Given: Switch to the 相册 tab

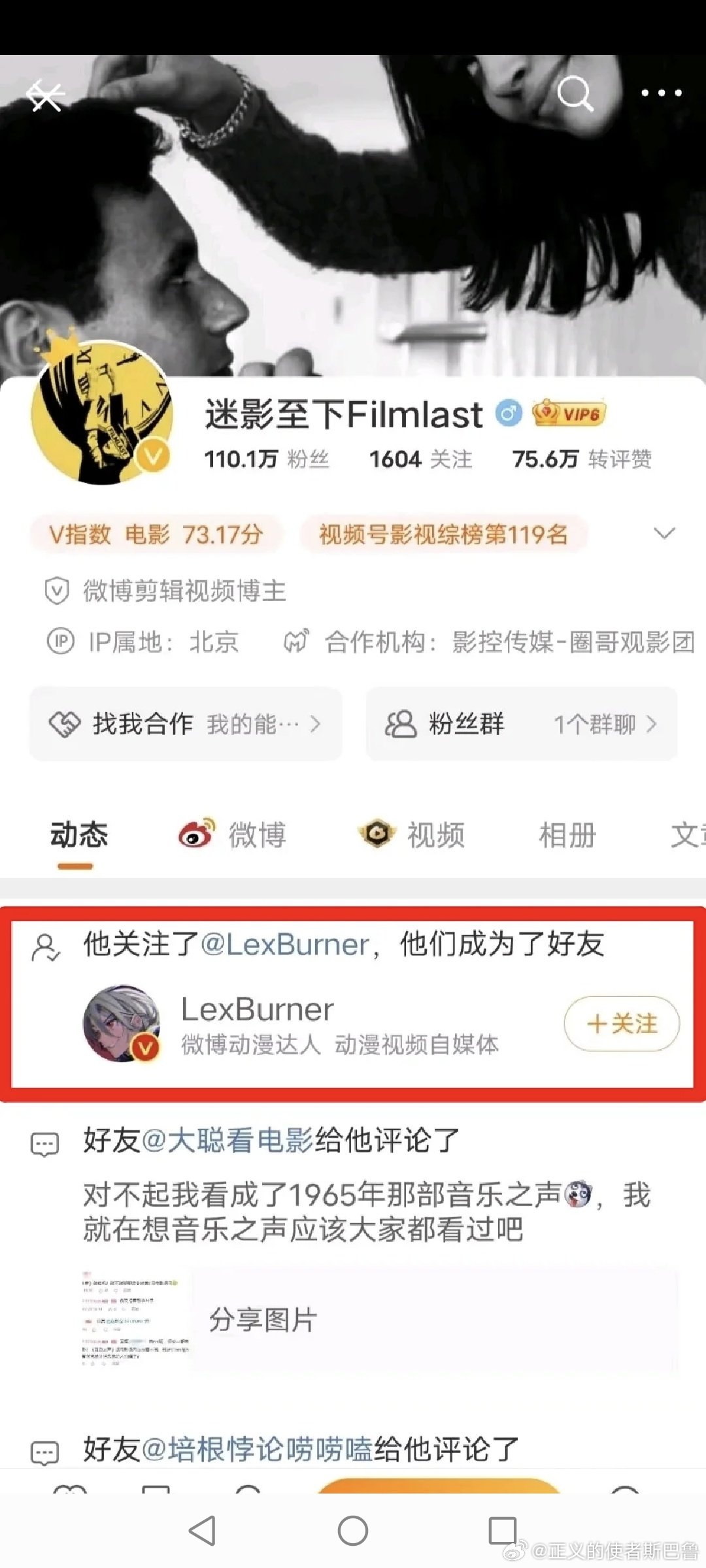Looking at the screenshot, I should 567,835.
